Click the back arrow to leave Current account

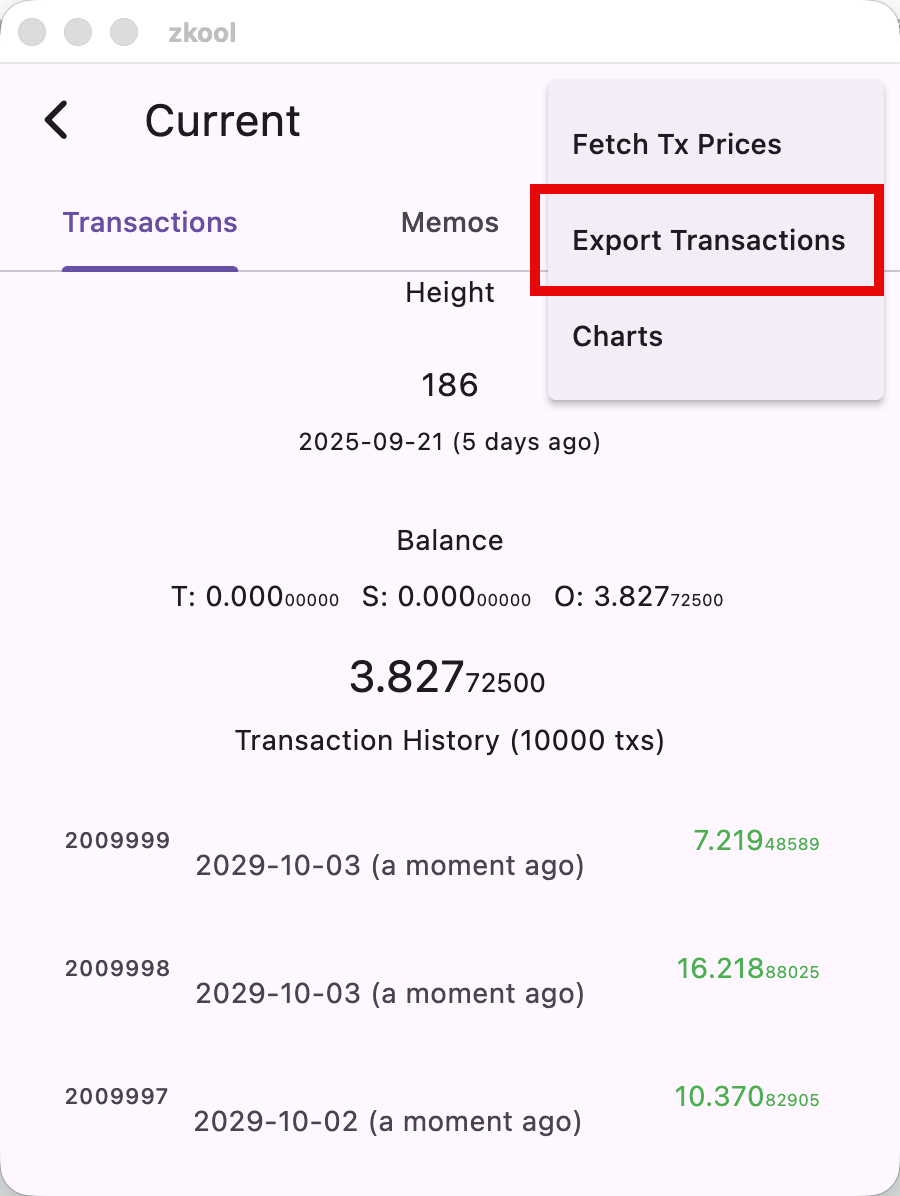[x=55, y=119]
